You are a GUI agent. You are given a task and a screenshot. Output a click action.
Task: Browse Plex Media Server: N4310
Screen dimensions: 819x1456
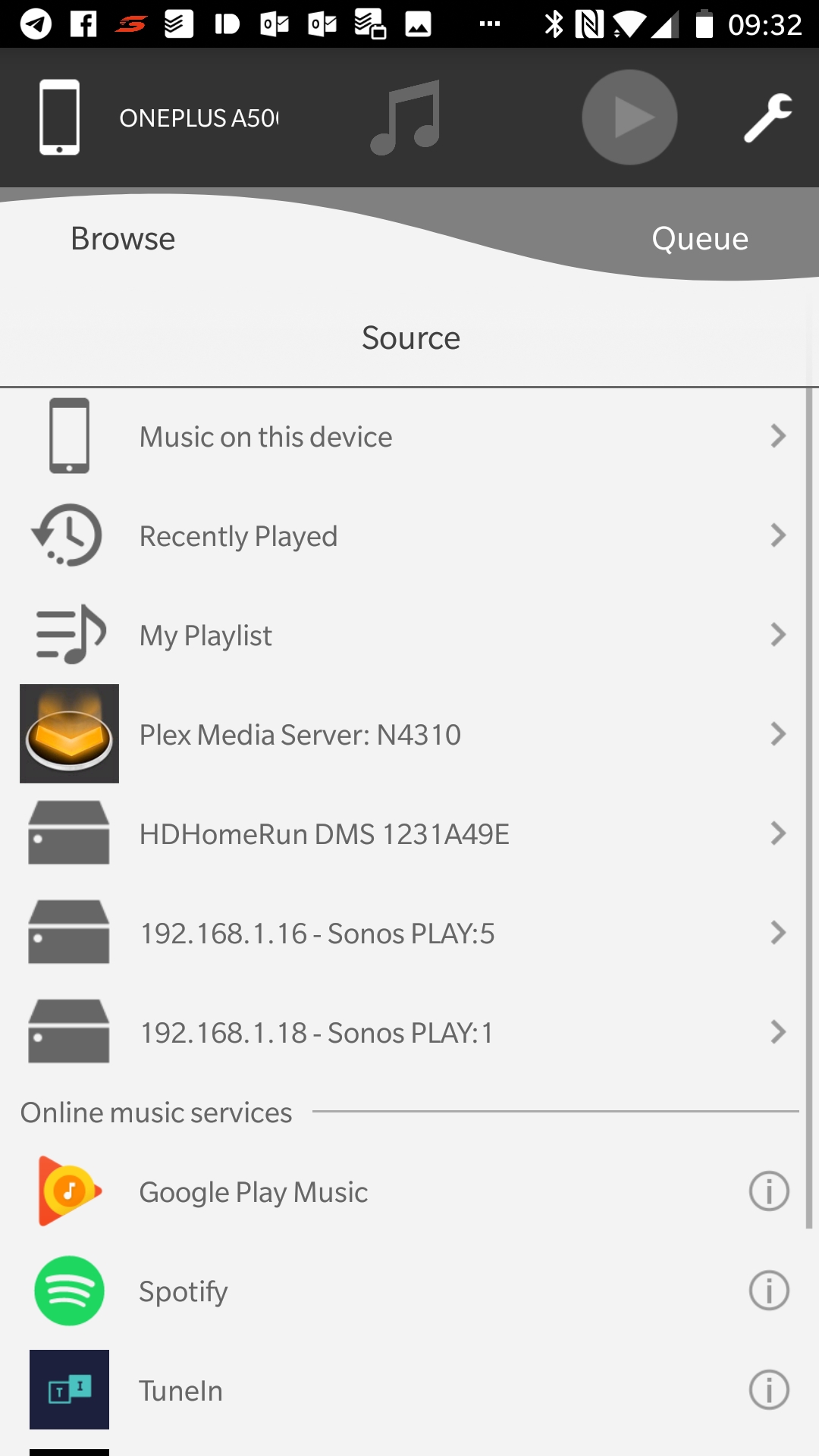pyautogui.click(x=403, y=734)
